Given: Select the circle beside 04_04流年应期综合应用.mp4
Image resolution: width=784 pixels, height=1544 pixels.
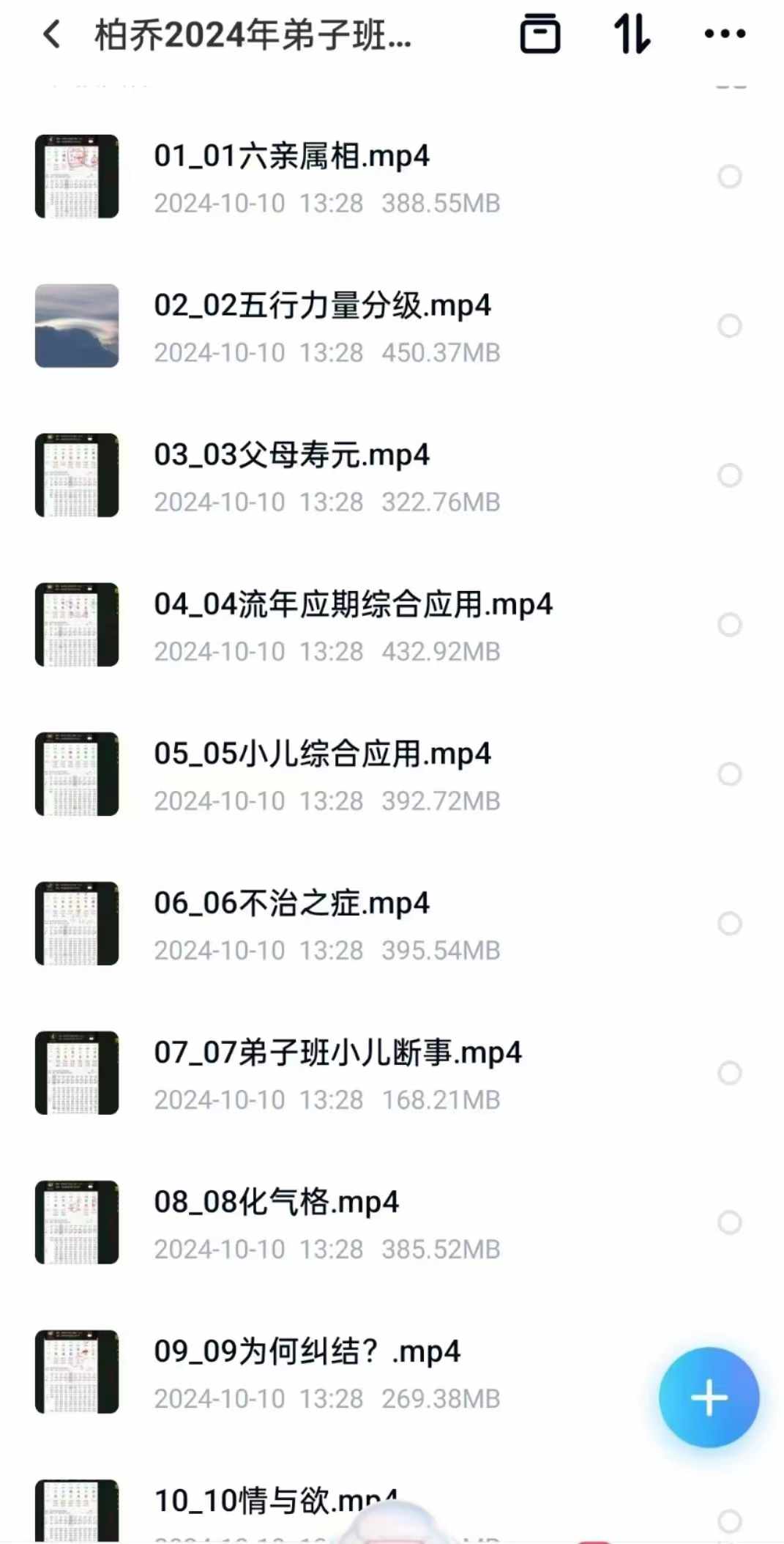Looking at the screenshot, I should [x=729, y=625].
